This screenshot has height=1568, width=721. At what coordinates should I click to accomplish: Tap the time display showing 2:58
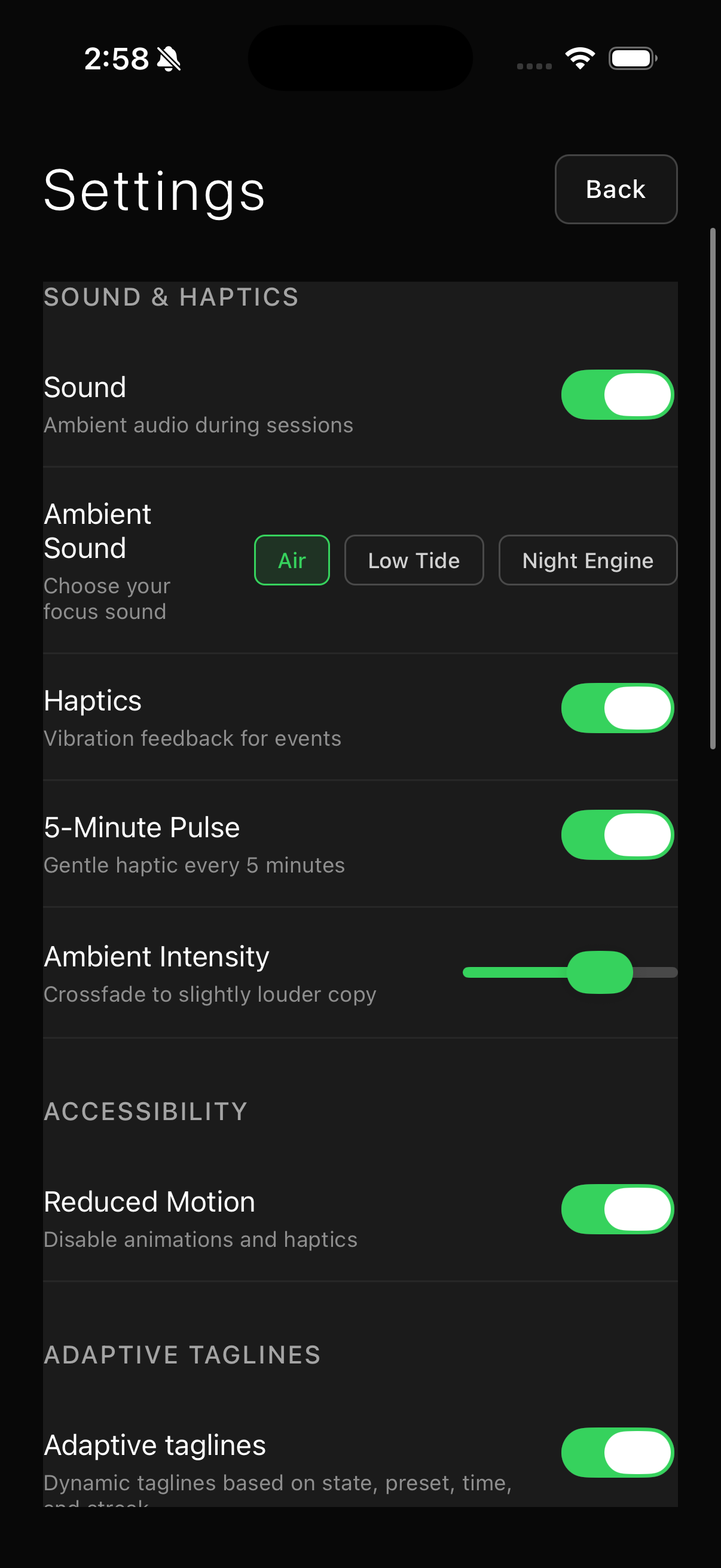(x=116, y=59)
